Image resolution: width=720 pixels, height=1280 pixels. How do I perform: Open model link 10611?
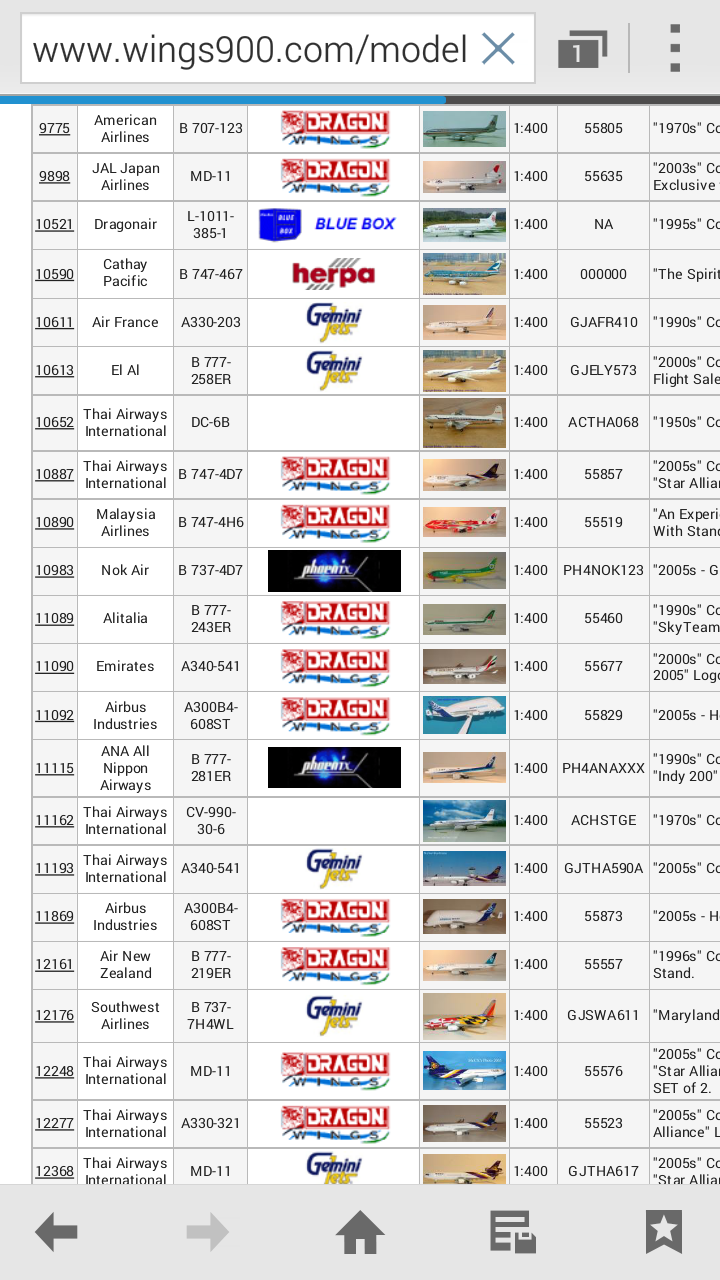click(54, 322)
